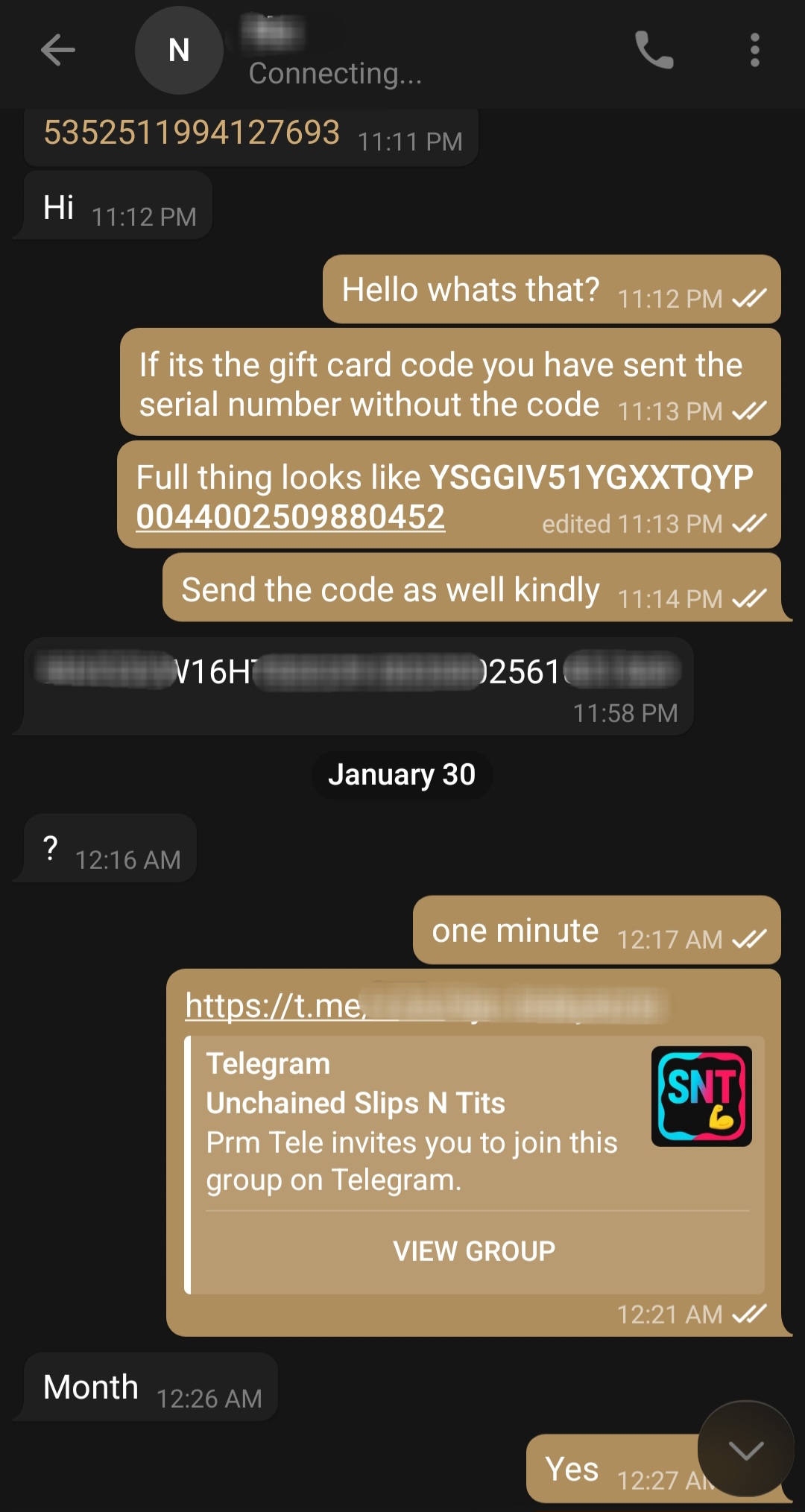Tap the underlined 0044002509880452 number

291,517
